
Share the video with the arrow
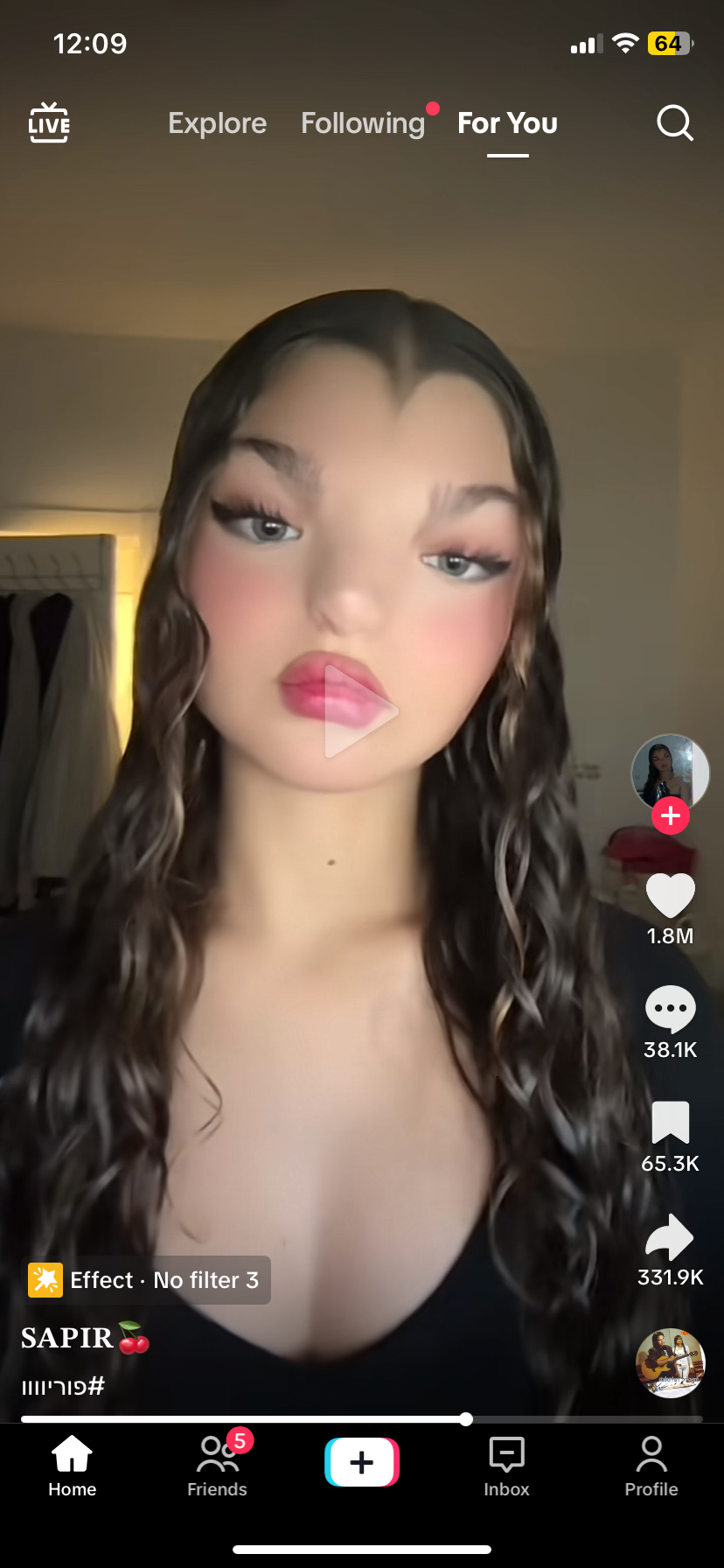[670, 1237]
